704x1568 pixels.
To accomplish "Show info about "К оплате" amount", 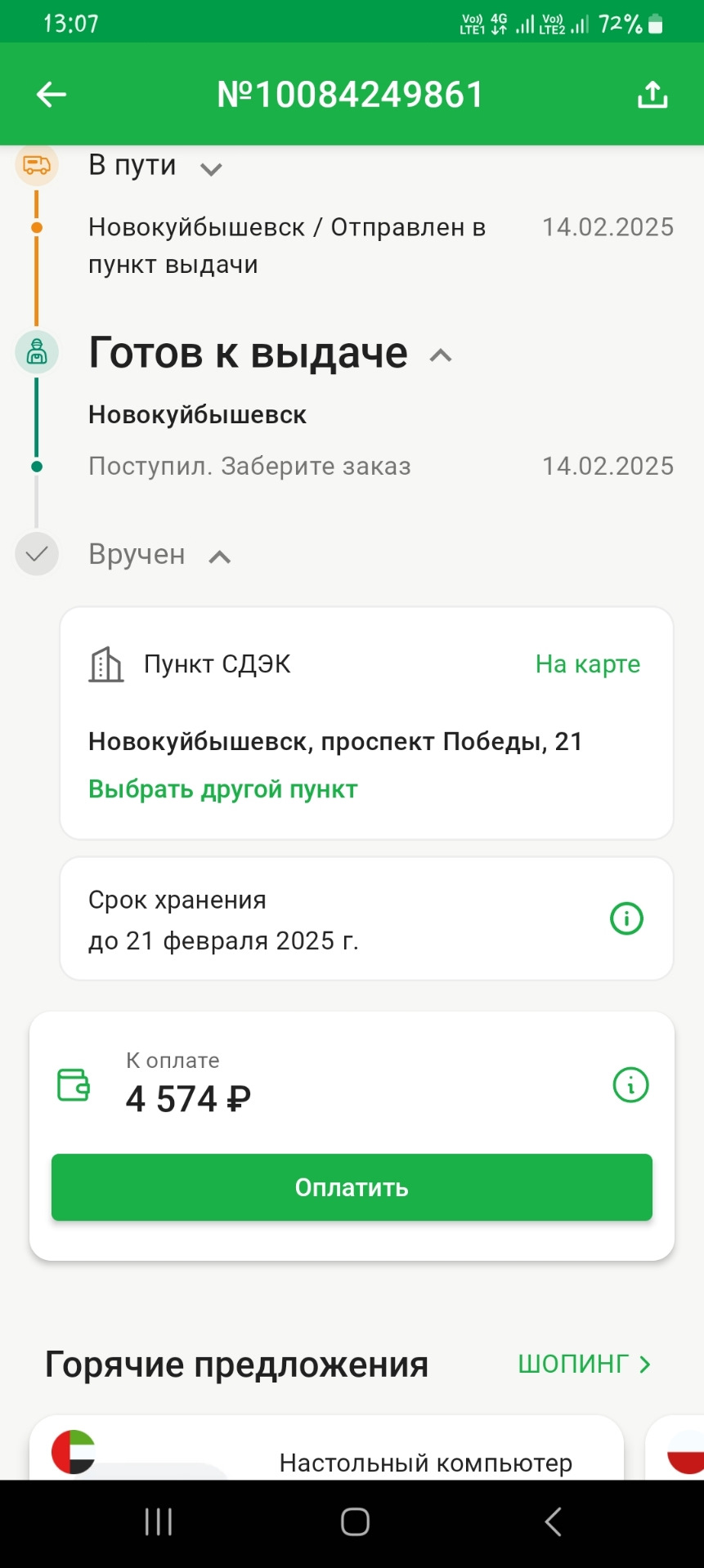I will tap(630, 1085).
